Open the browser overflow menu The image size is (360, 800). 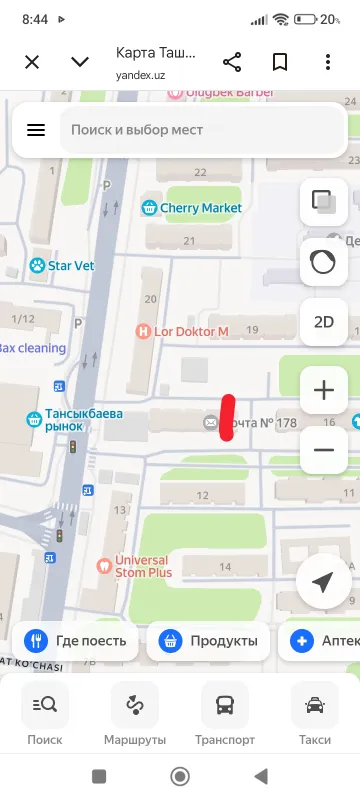point(328,62)
